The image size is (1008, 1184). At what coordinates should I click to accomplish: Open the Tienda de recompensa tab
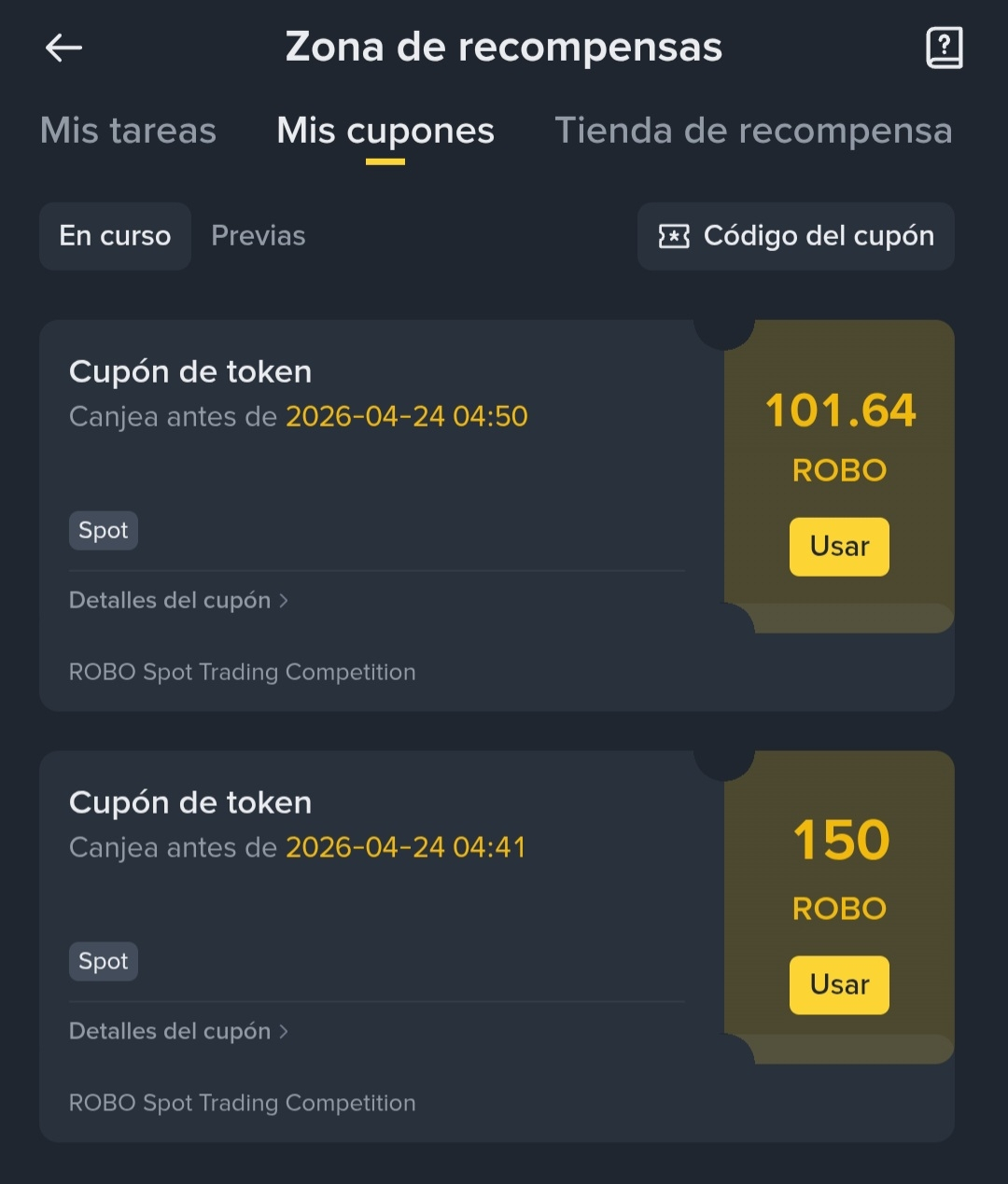click(753, 131)
